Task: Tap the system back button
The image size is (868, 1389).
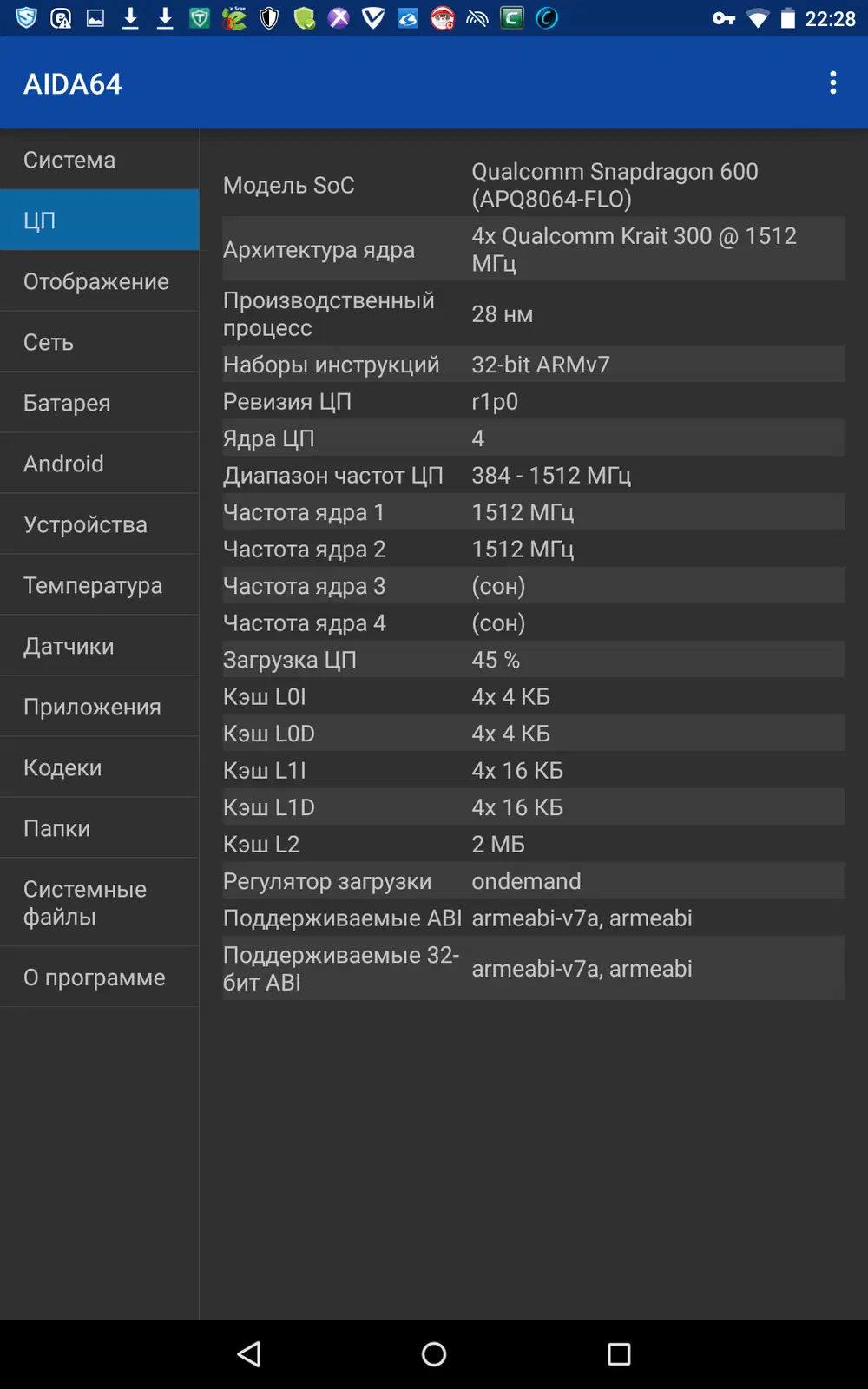Action: click(x=249, y=1354)
